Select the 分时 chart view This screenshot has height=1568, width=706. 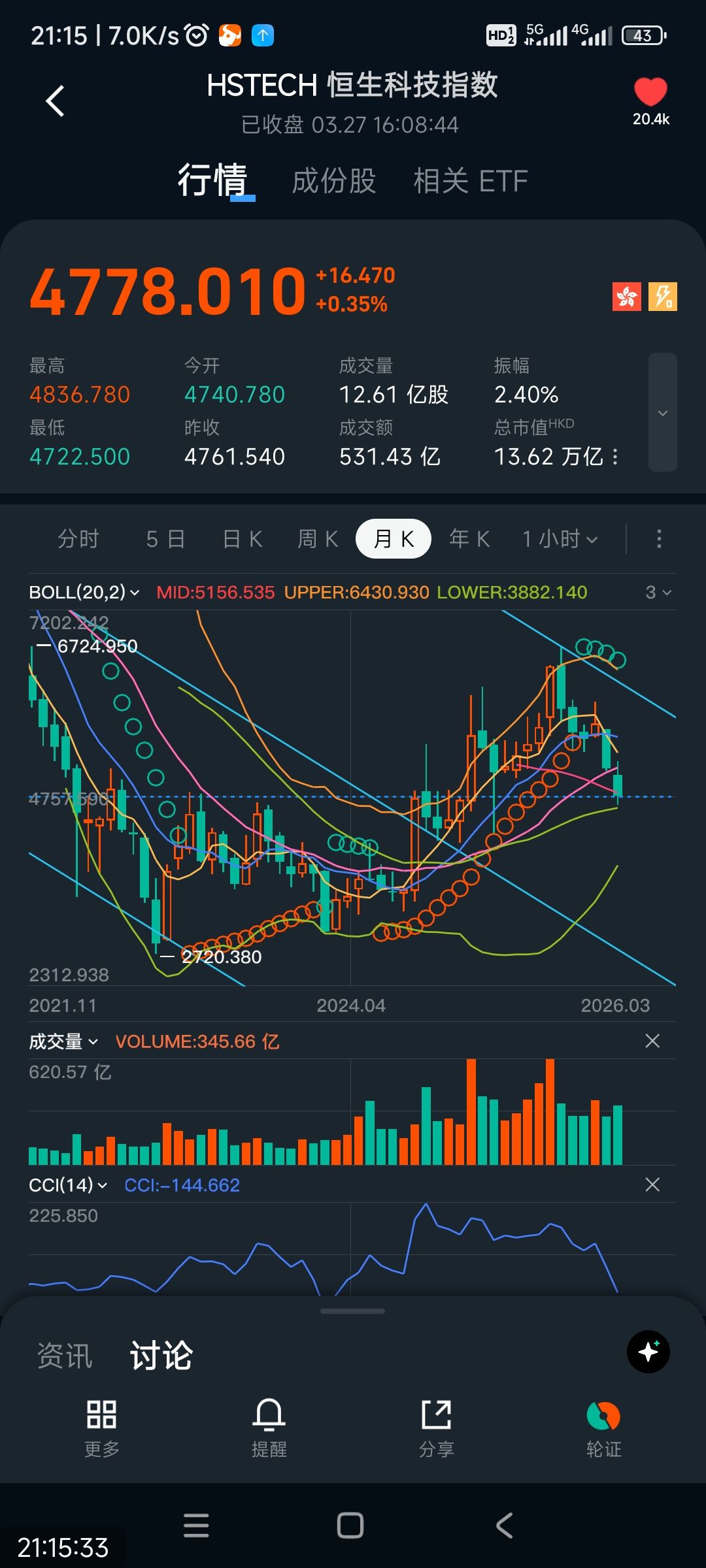[78, 539]
